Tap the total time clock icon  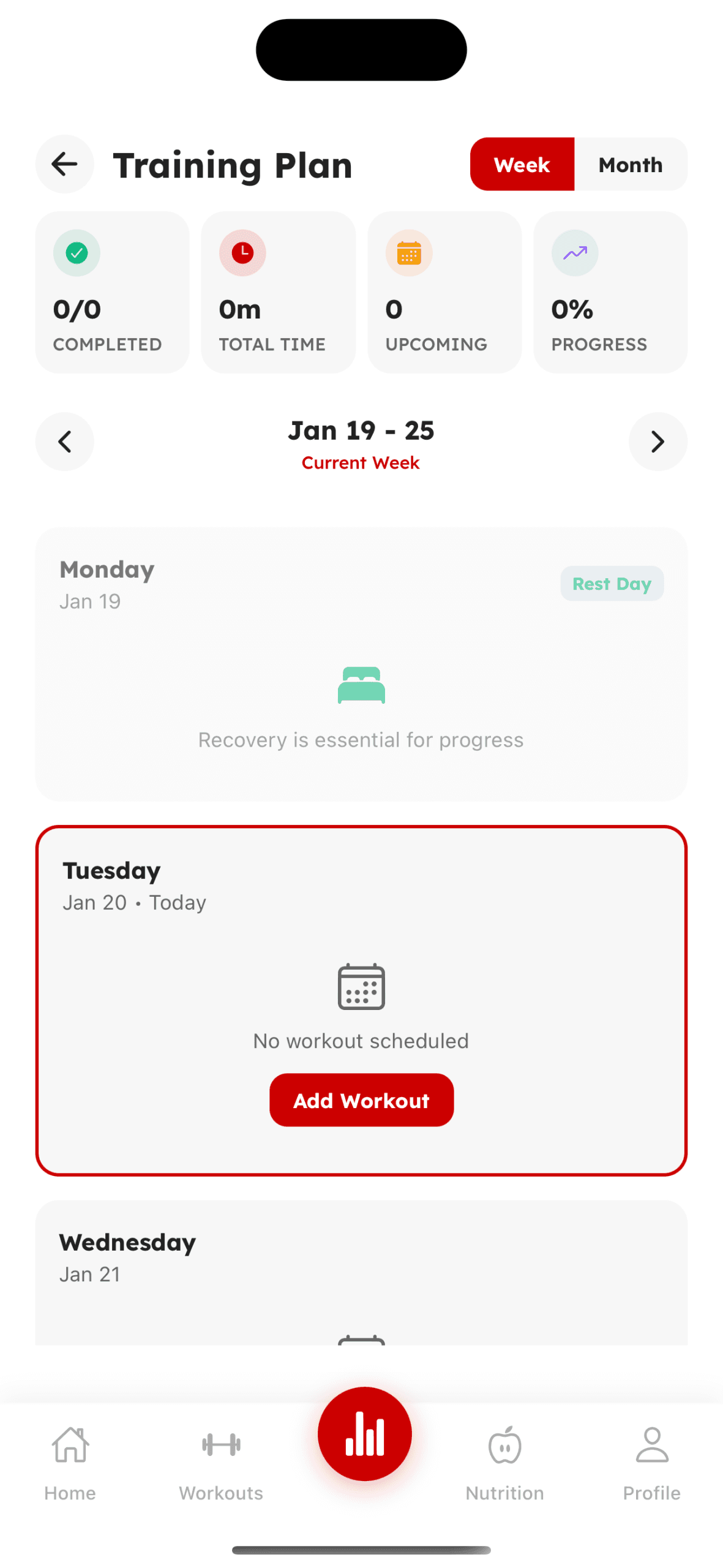click(x=242, y=252)
